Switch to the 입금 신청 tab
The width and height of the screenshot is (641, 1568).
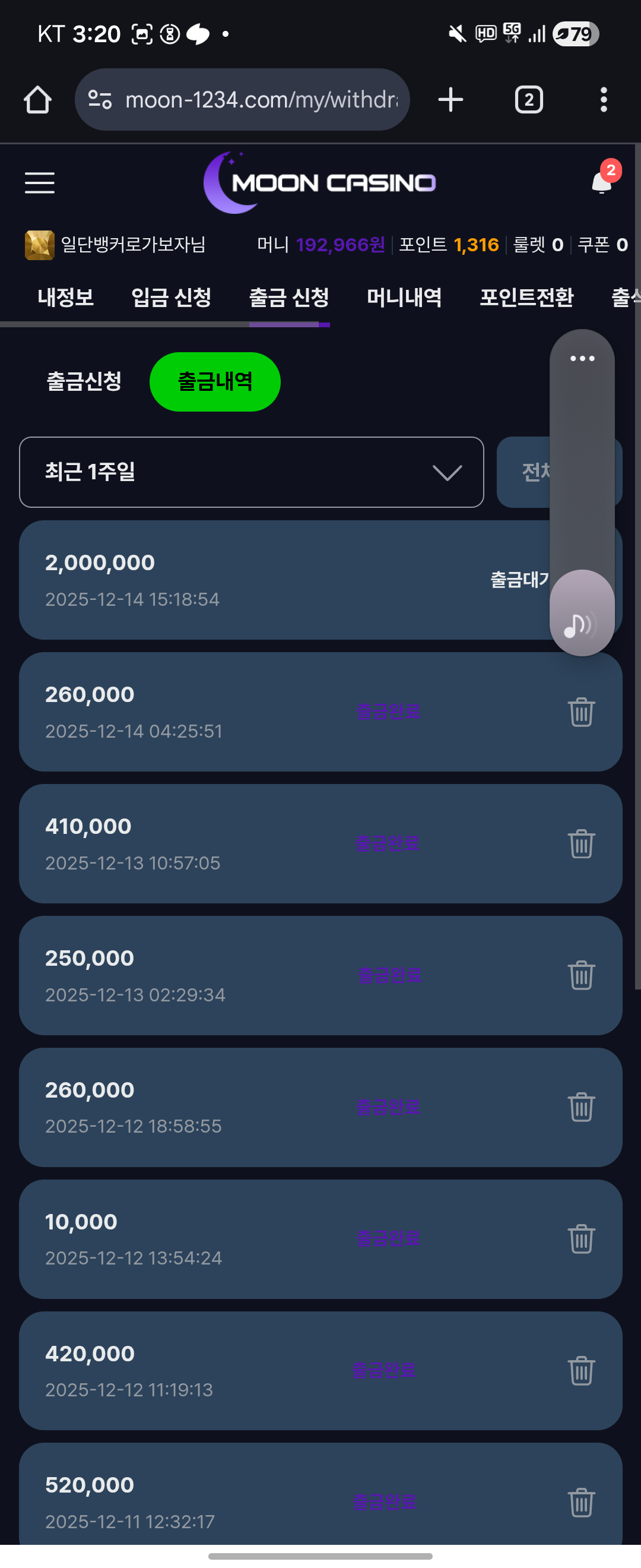[x=172, y=298]
